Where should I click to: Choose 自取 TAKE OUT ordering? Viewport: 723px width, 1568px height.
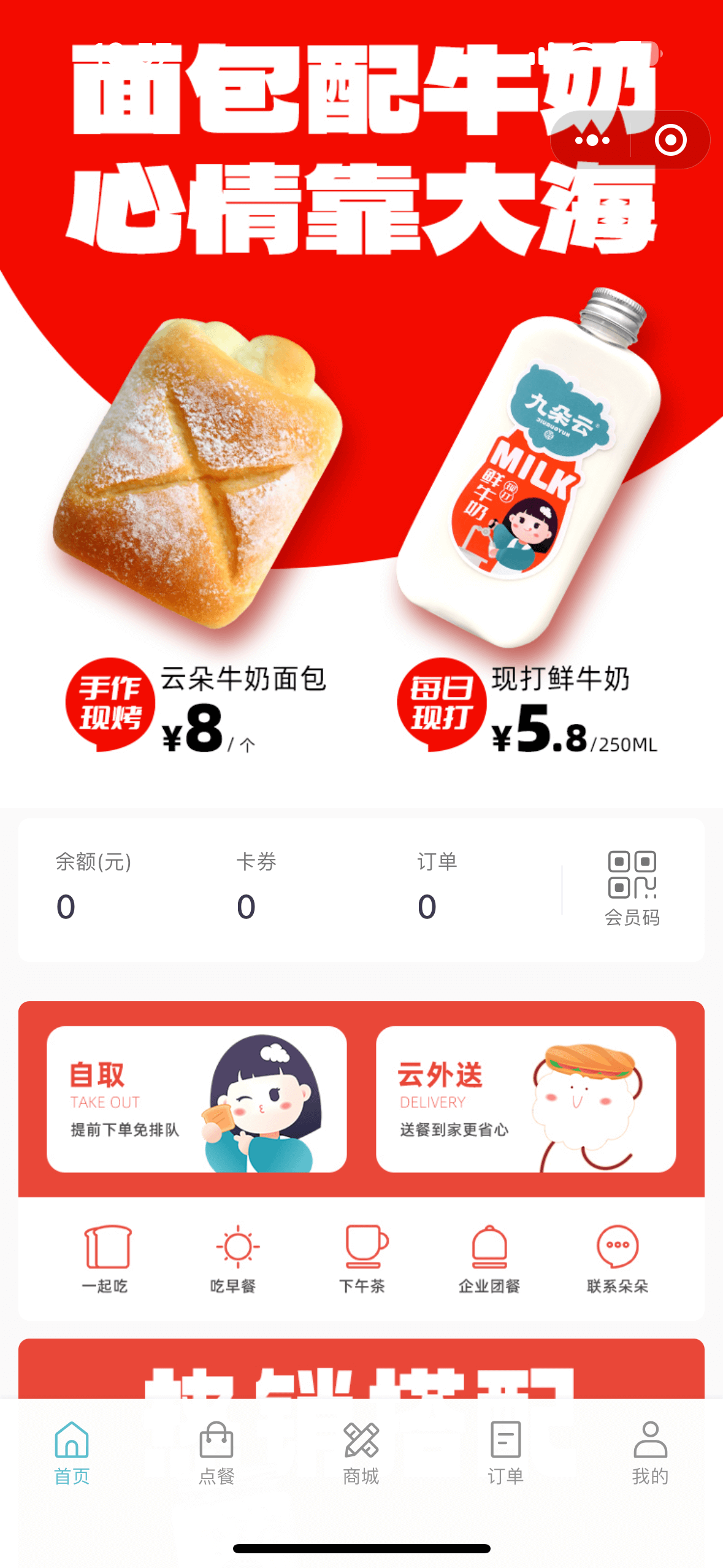197,1099
